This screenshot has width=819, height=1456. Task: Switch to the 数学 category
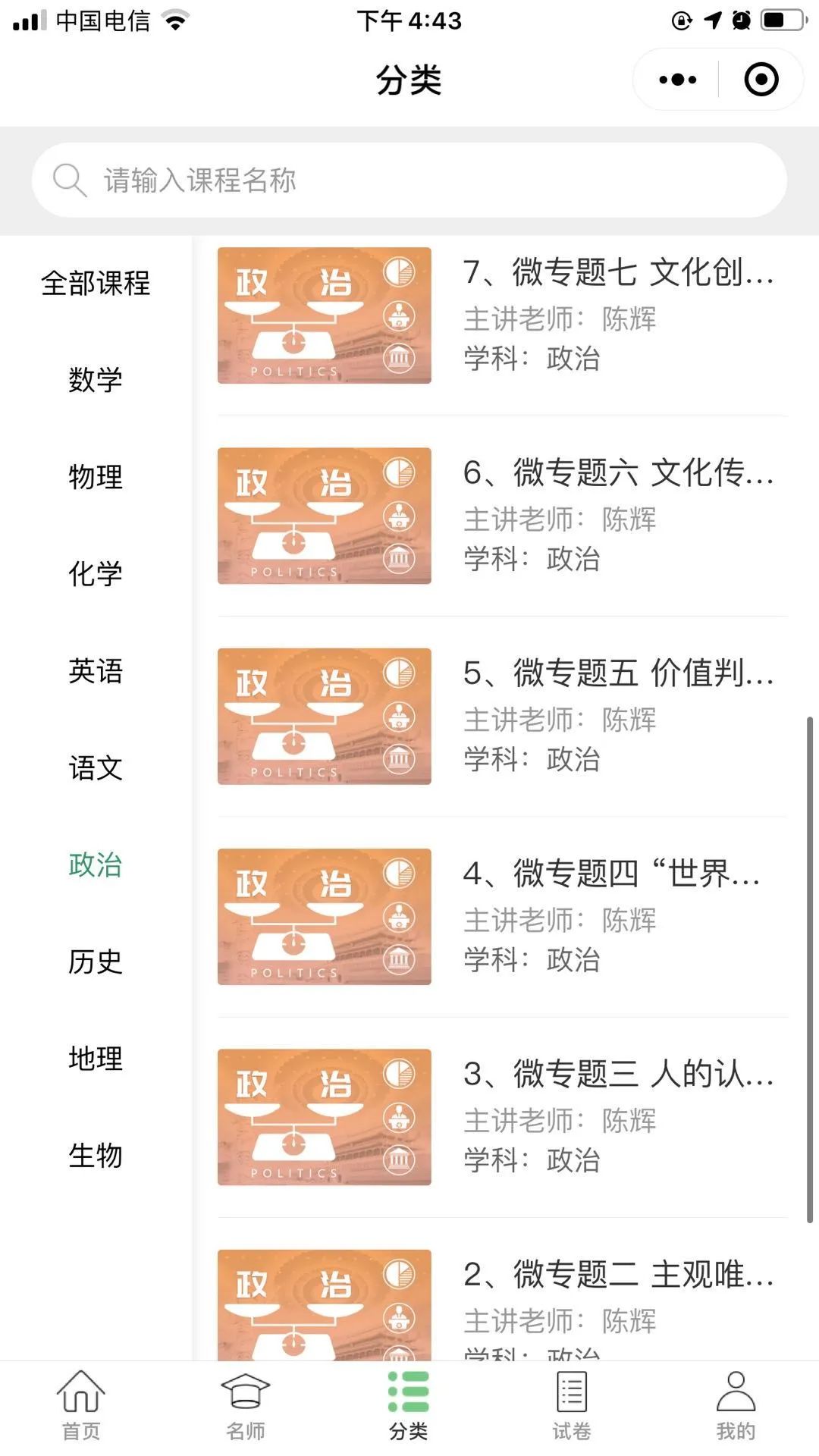pos(96,379)
